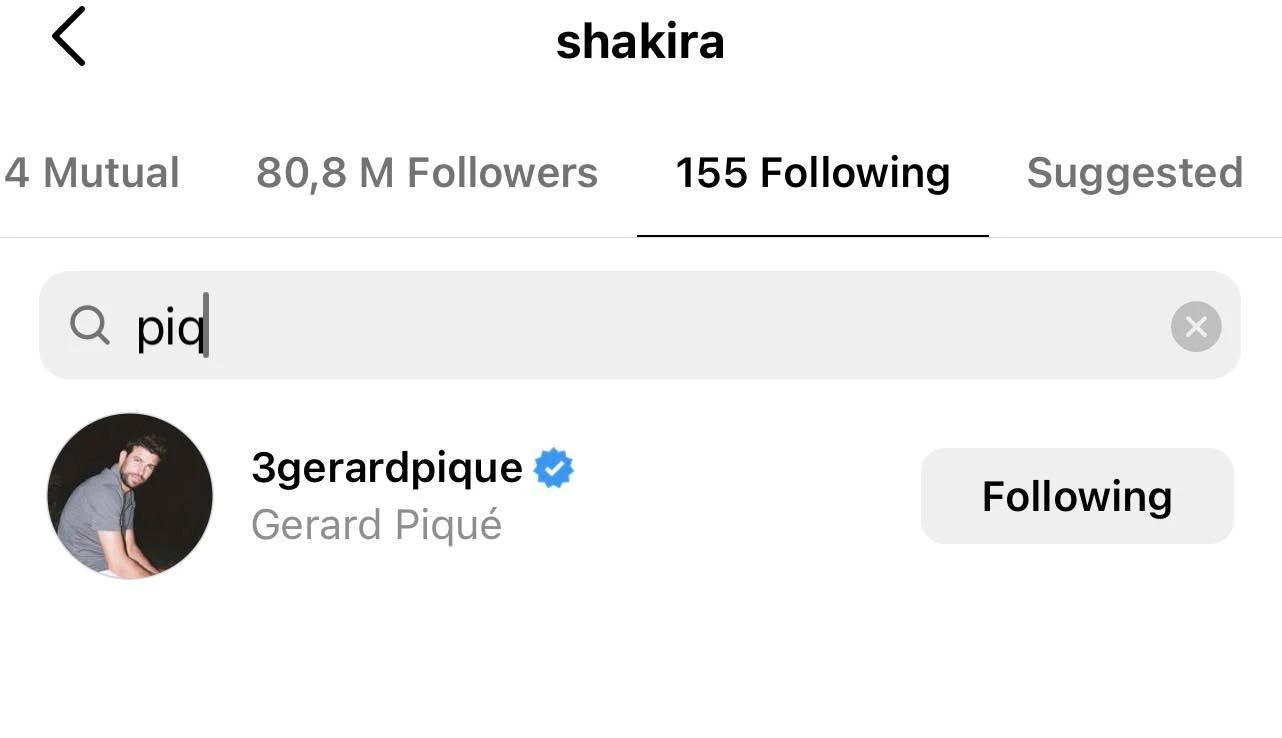Clear the search text with the X
Image resolution: width=1282 pixels, height=738 pixels.
tap(1196, 326)
